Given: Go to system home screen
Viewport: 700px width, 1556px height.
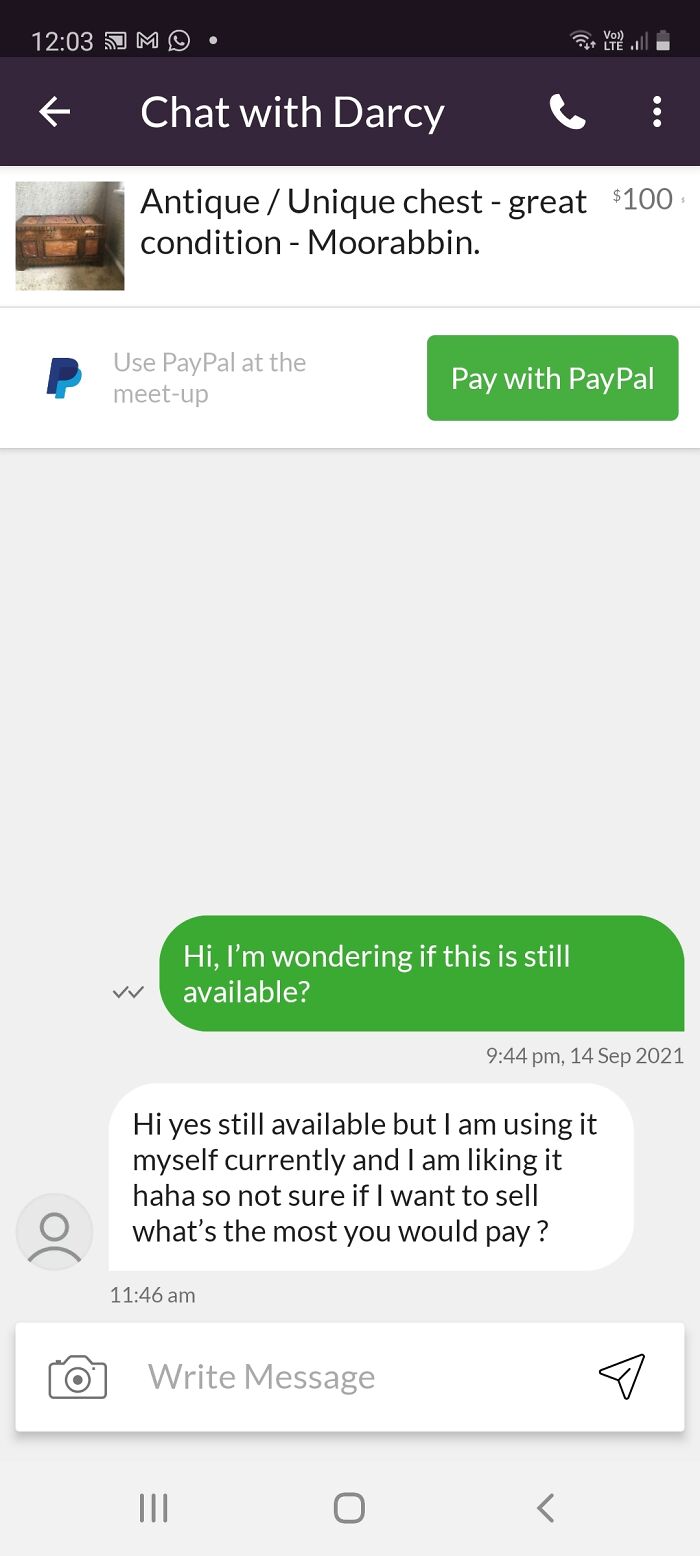Looking at the screenshot, I should 349,1507.
